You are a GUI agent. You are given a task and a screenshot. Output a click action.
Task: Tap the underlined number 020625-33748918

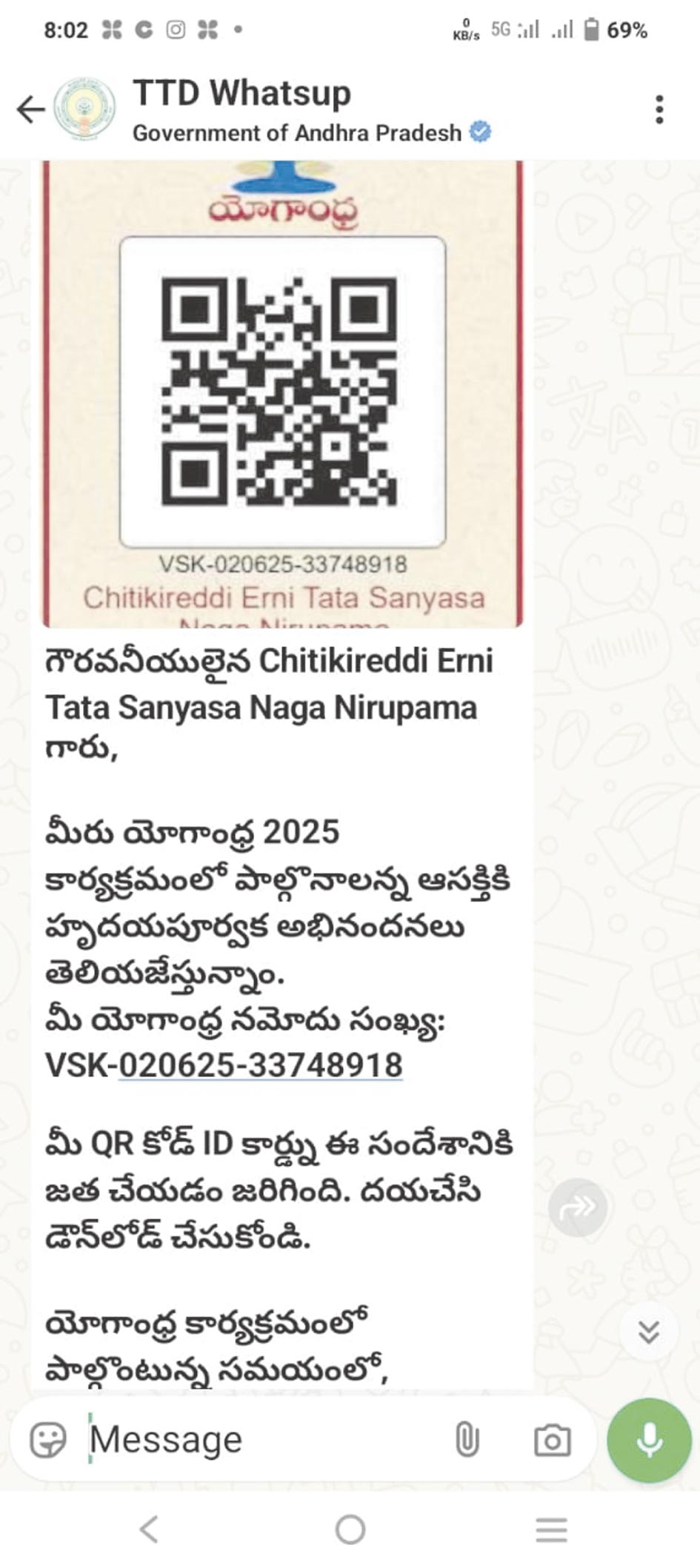(x=261, y=1065)
